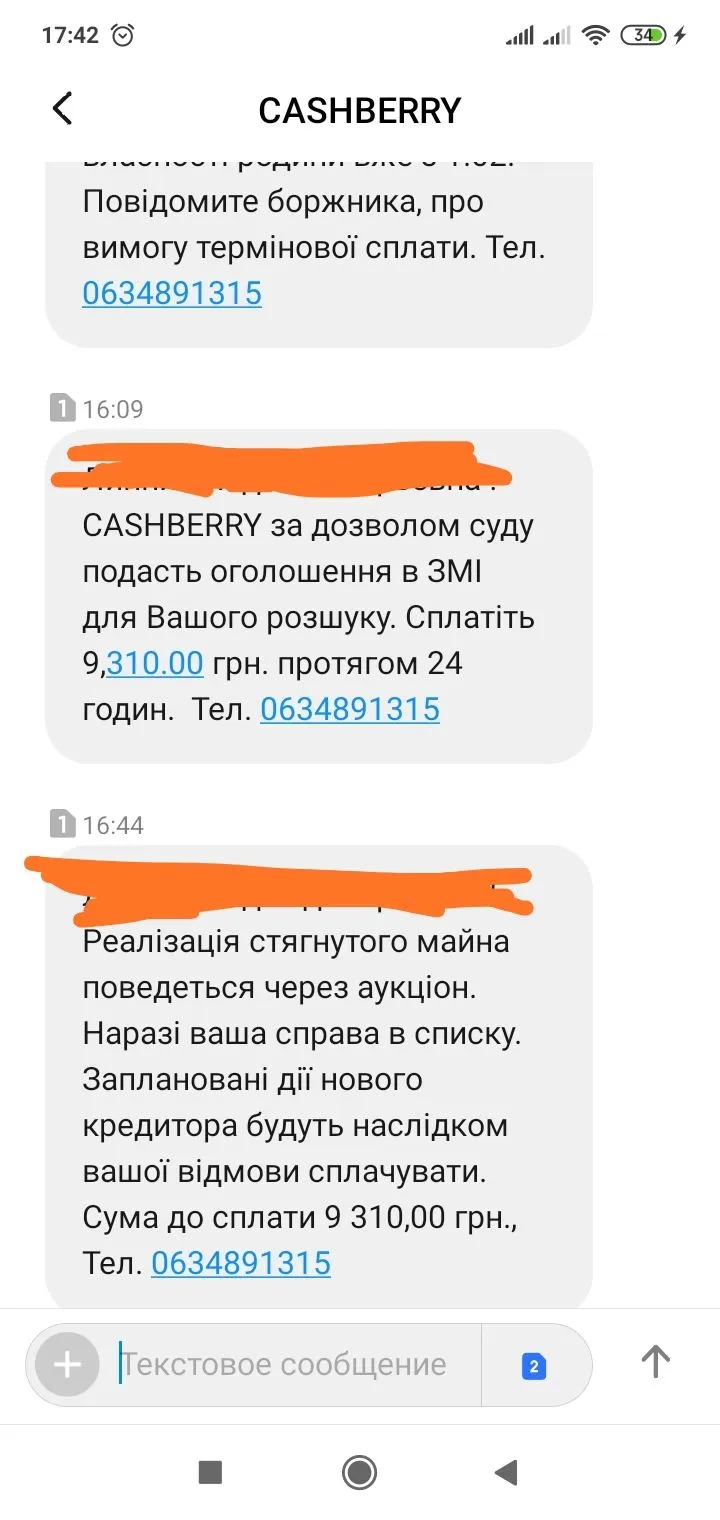This screenshot has height=1520, width=720.
Task: Tap phone link in the 16:09 message
Action: pos(350,709)
